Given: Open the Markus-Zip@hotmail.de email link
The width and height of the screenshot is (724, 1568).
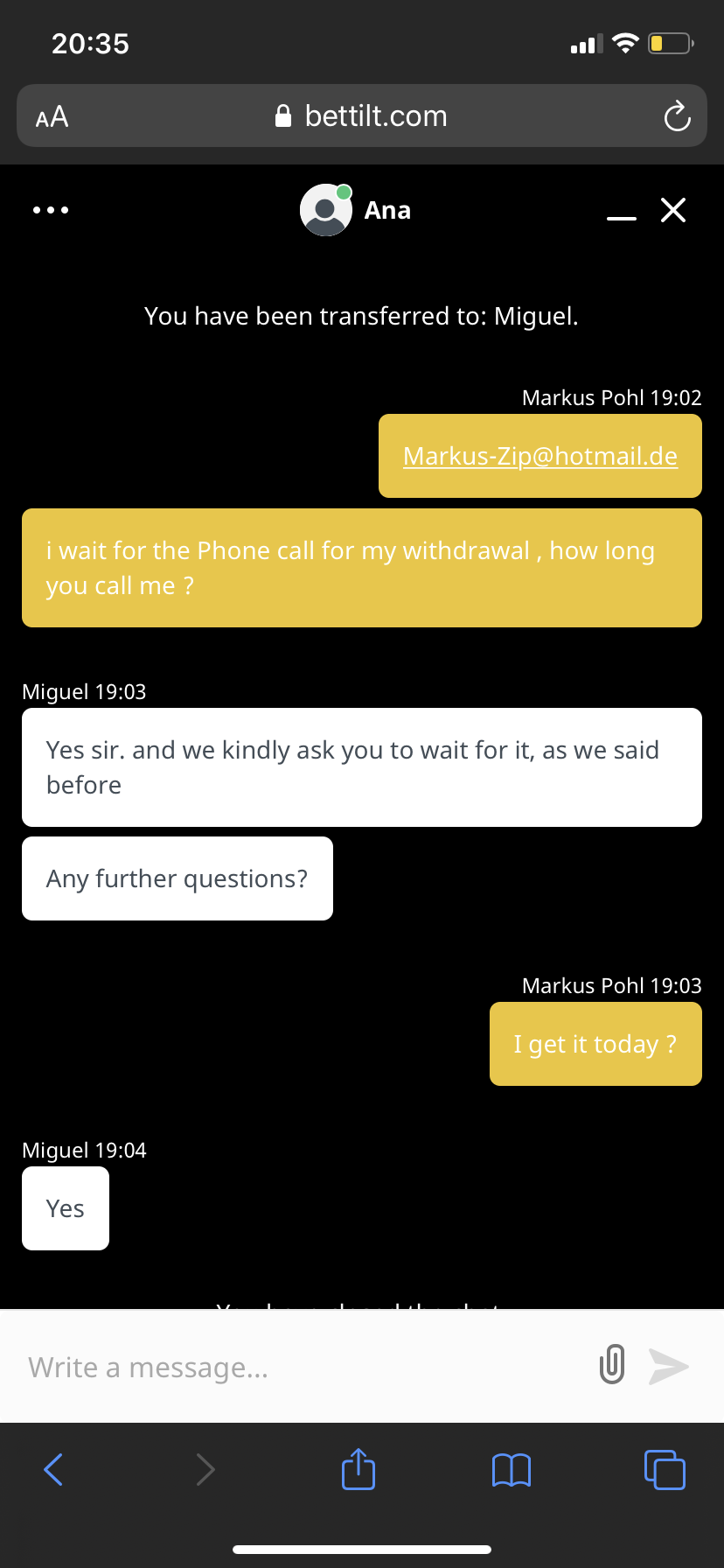Looking at the screenshot, I should (540, 456).
